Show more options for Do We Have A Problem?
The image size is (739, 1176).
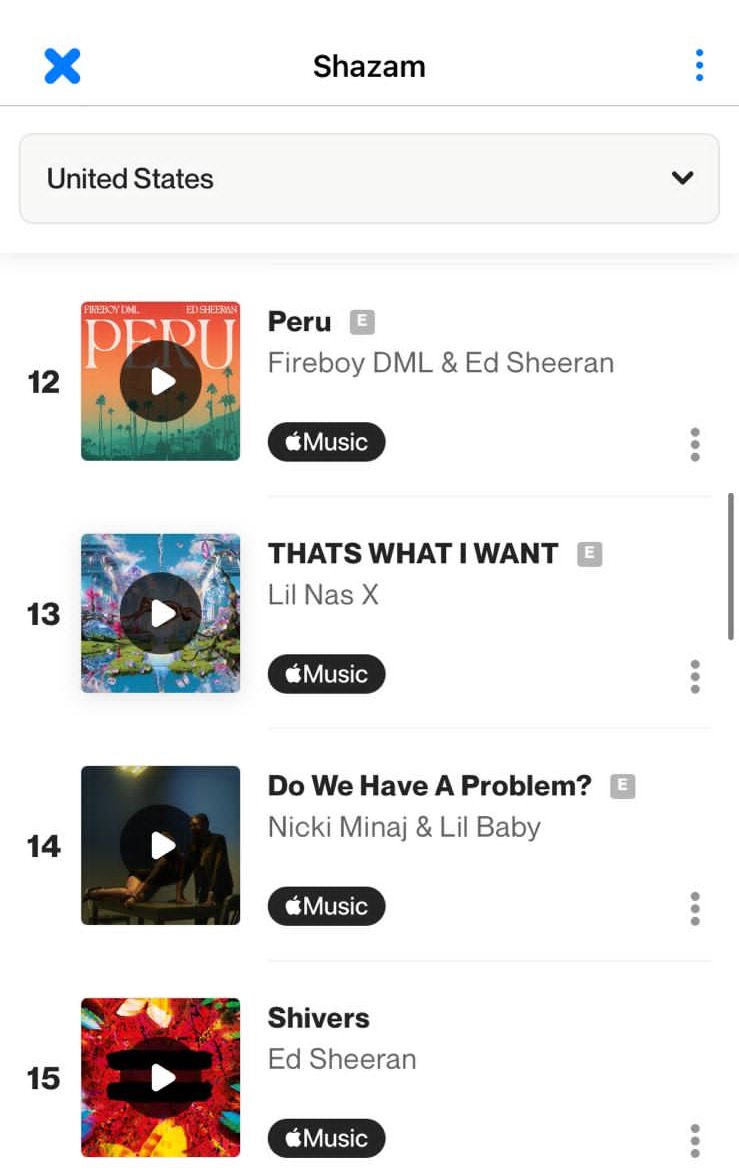(x=695, y=908)
